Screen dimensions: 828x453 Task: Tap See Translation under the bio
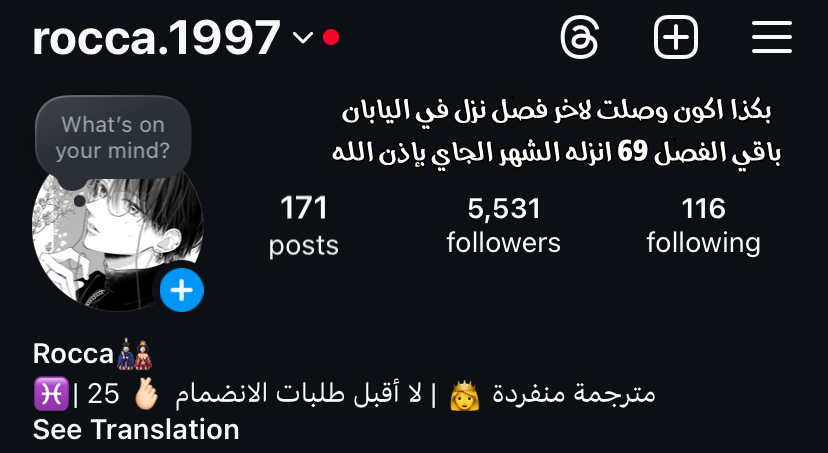click(136, 430)
